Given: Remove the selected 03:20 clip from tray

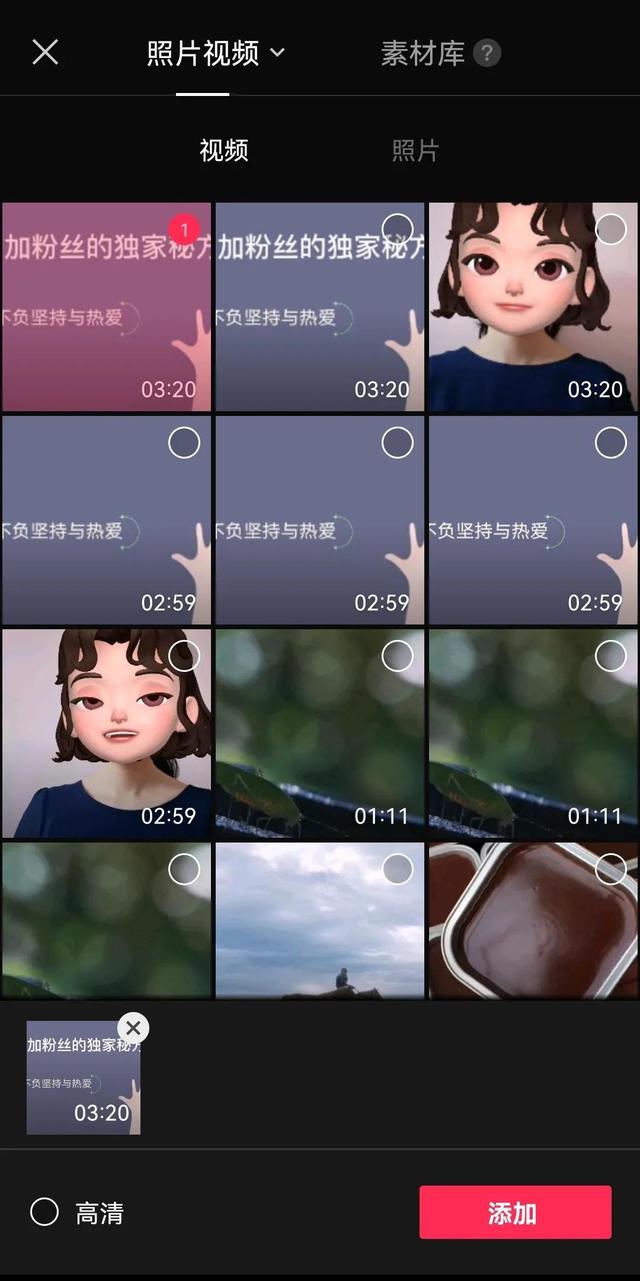Looking at the screenshot, I should click(133, 1028).
